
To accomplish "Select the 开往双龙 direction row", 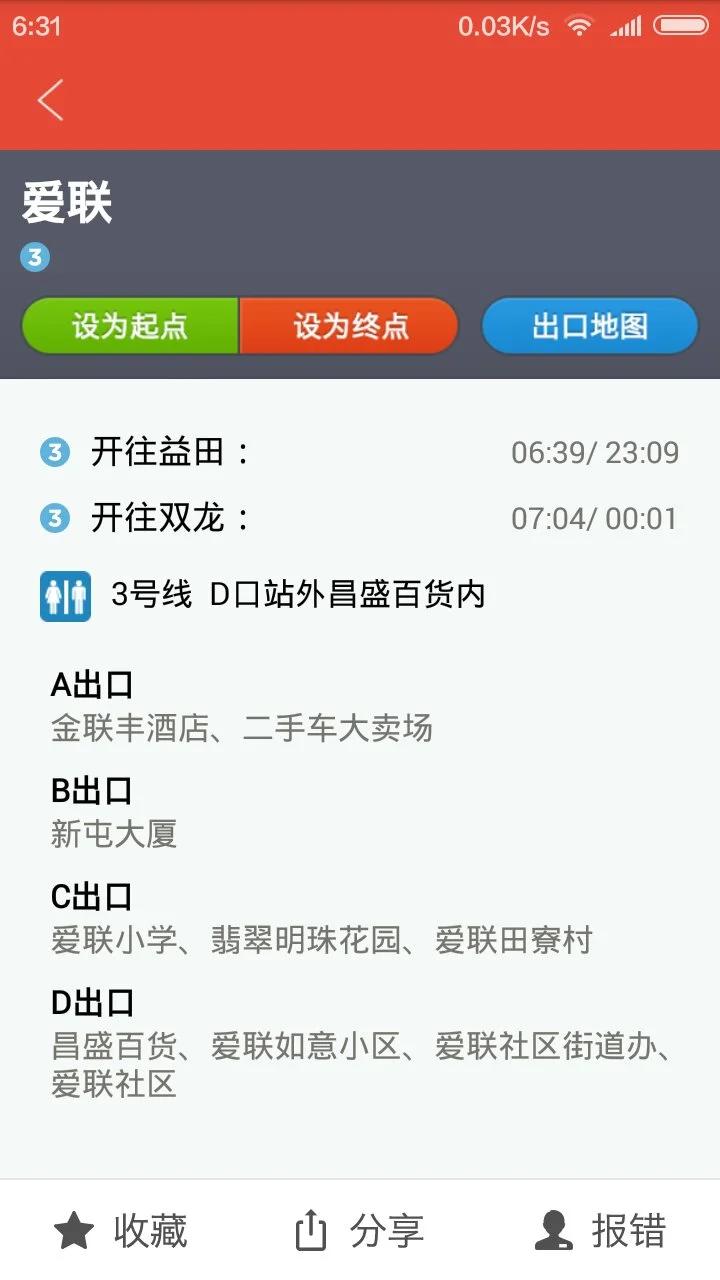I will (x=360, y=518).
